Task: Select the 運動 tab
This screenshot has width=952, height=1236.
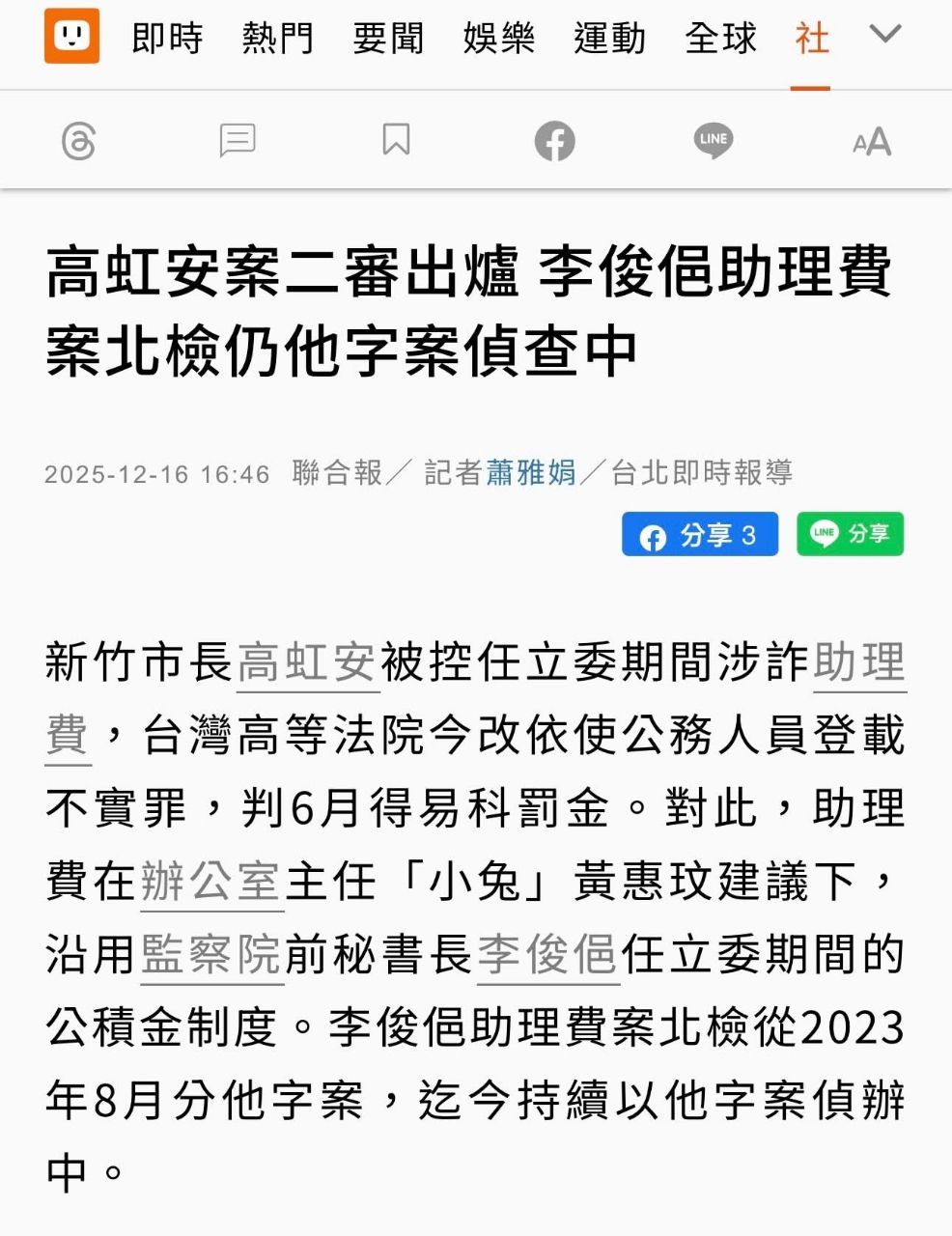Action: coord(609,40)
